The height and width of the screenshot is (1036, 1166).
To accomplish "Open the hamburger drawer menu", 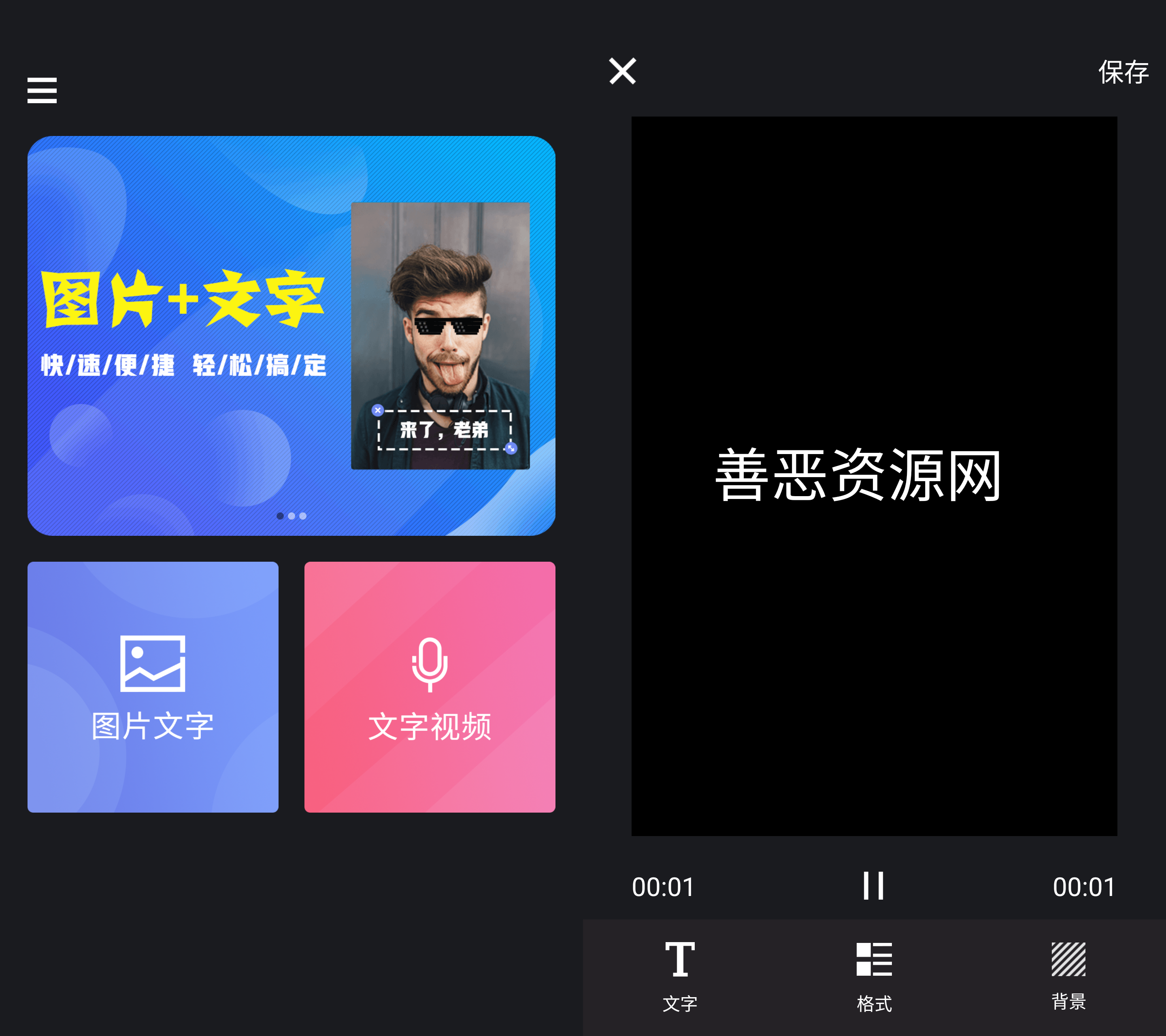I will coord(42,90).
